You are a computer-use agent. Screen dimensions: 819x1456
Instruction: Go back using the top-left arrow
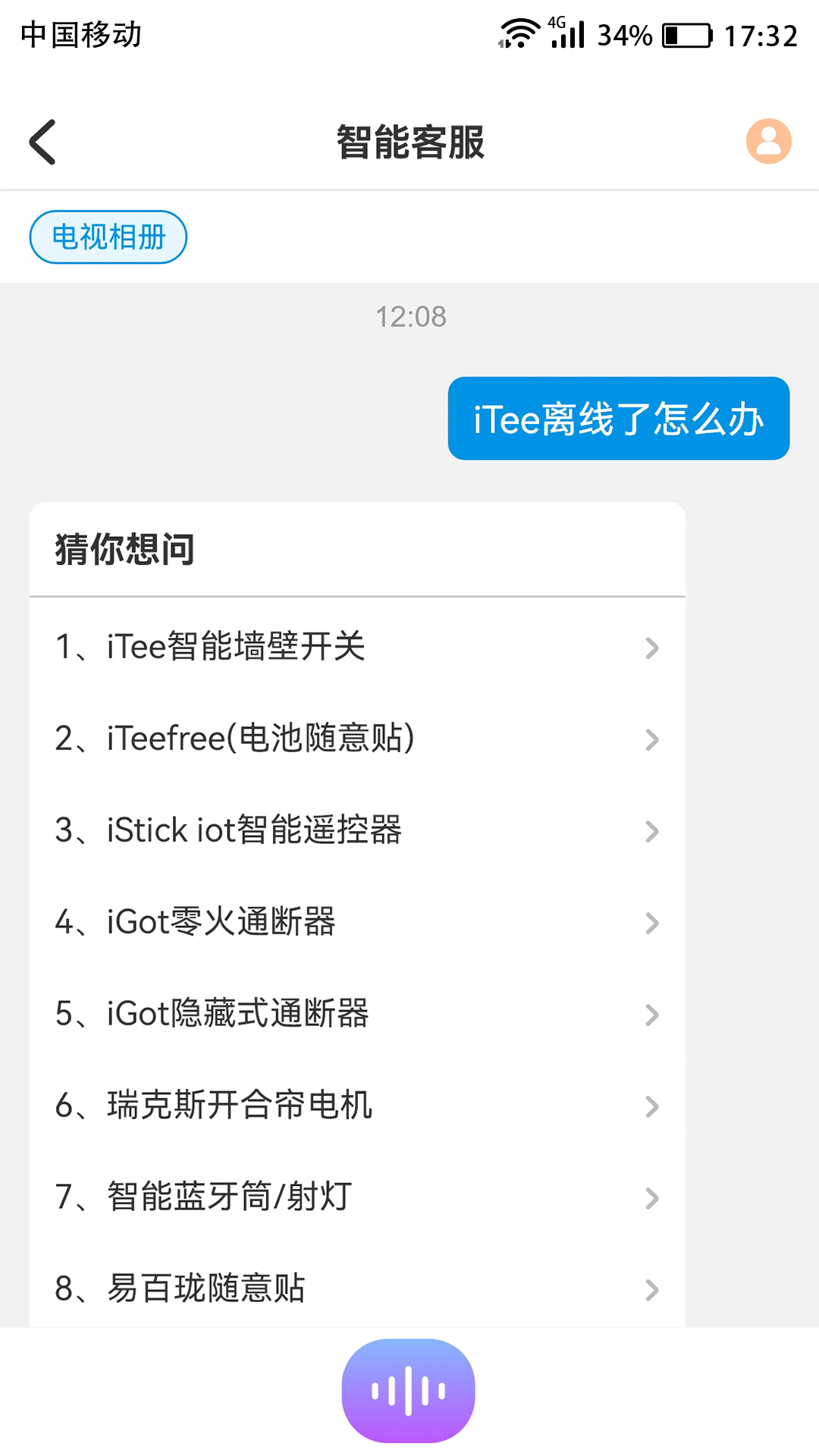42,142
